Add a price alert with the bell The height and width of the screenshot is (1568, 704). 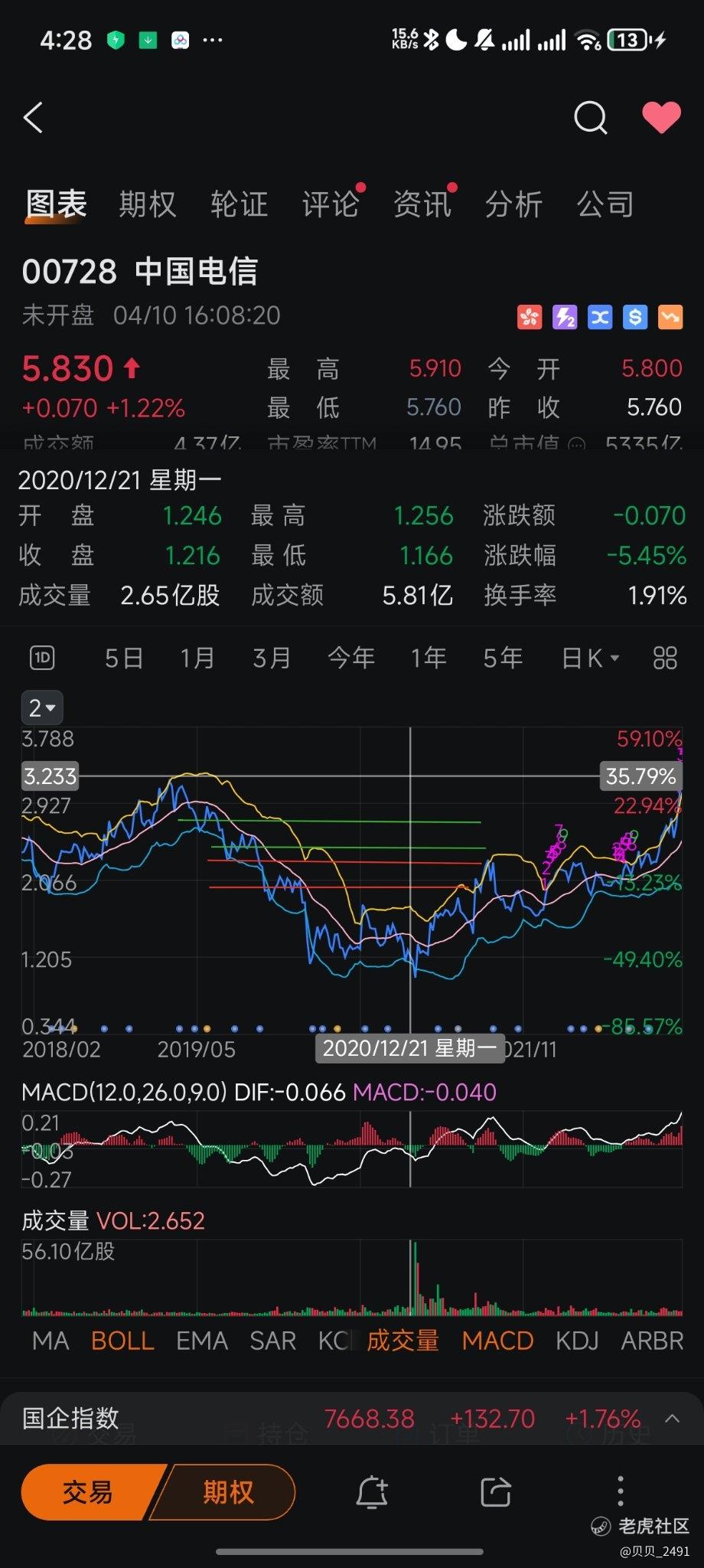(x=372, y=1491)
